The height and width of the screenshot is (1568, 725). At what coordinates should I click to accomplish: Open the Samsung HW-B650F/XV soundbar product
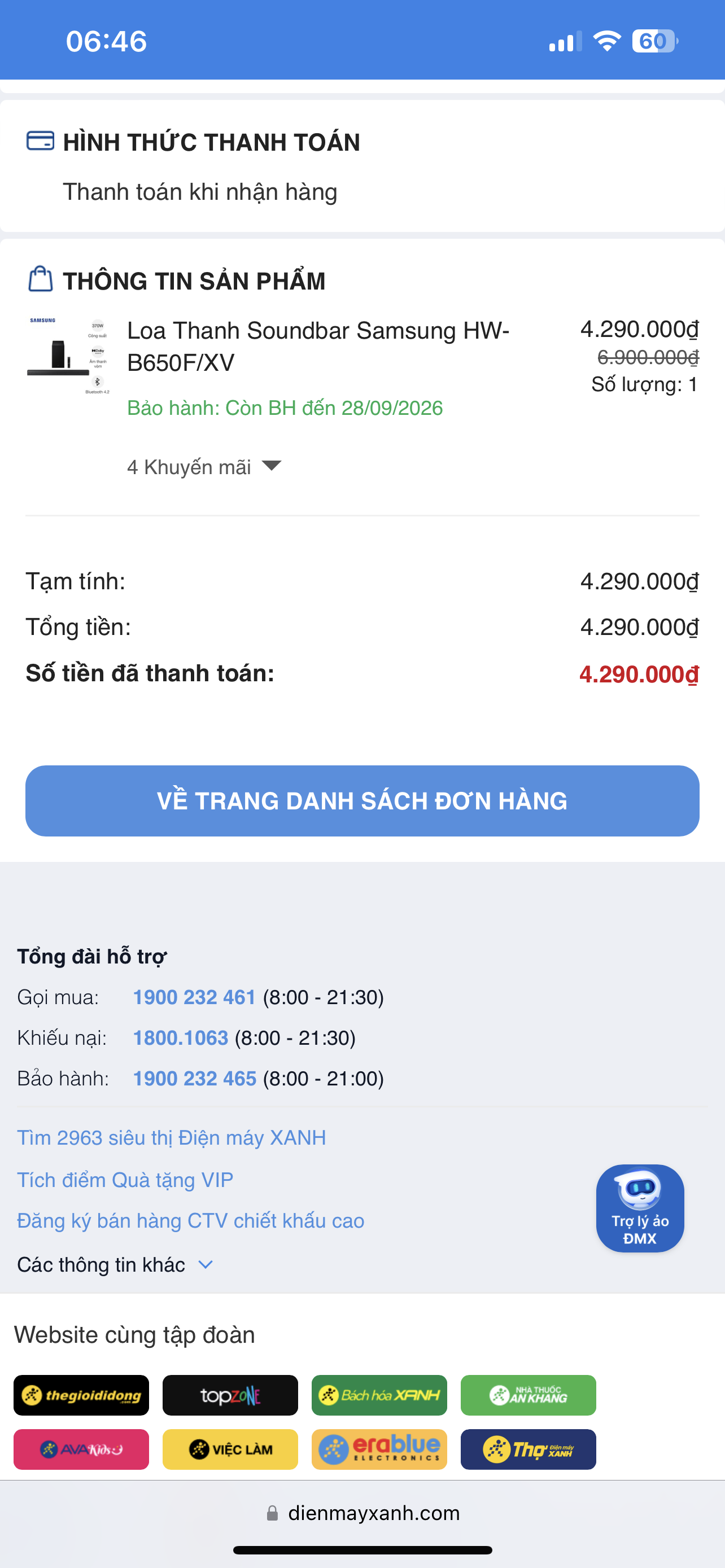(318, 347)
